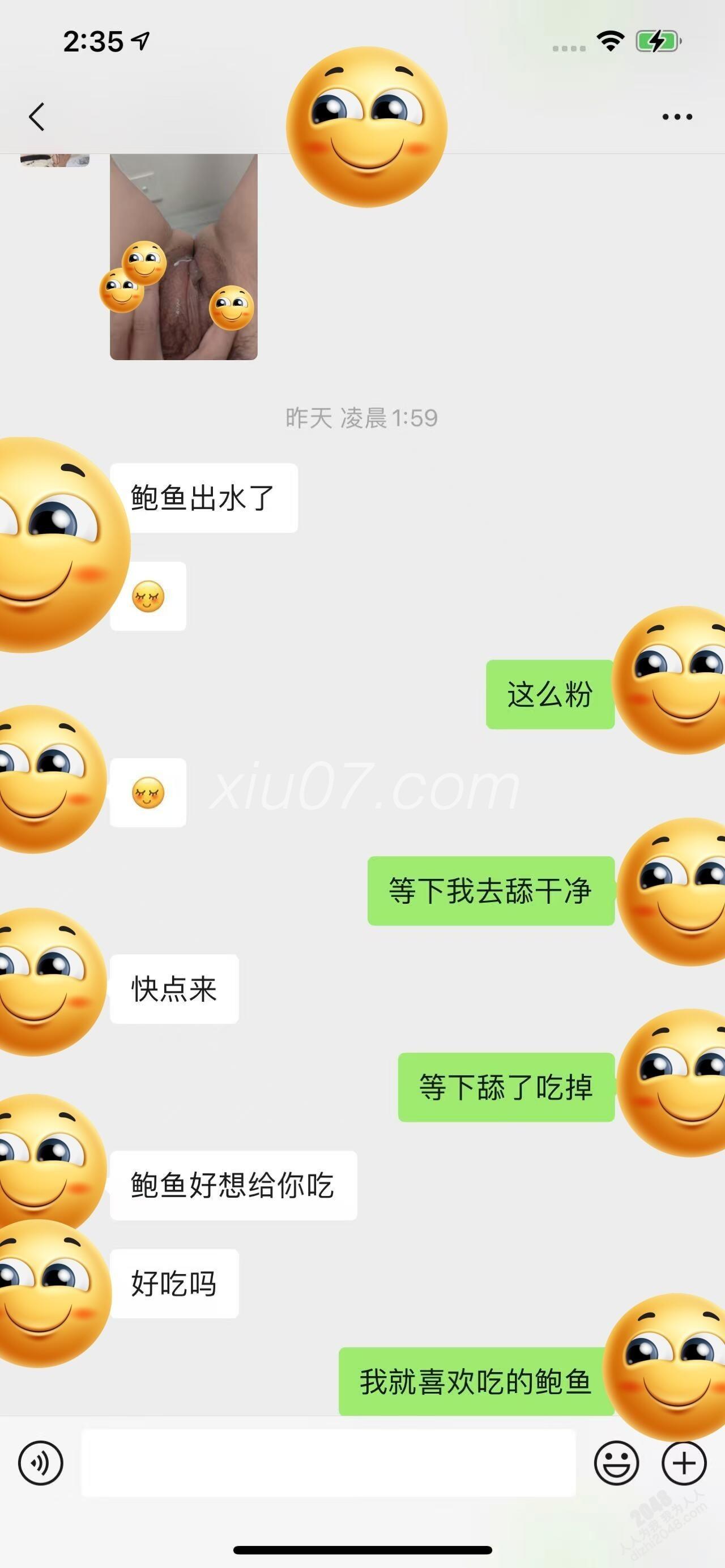
Task: Switch to voice message input
Action: pos(40,1463)
